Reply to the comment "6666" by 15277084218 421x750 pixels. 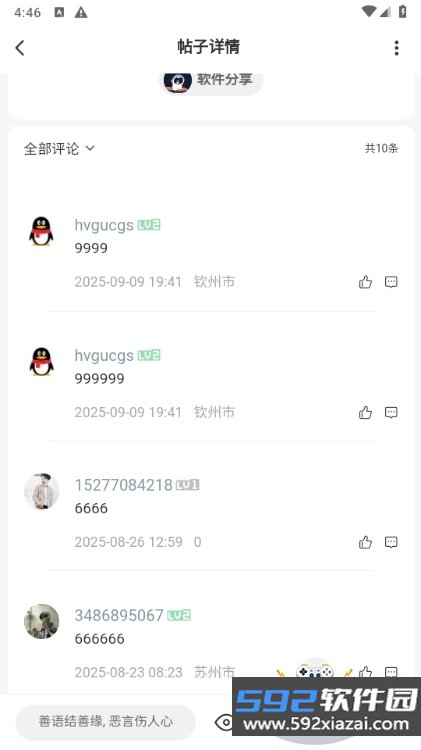[391, 542]
